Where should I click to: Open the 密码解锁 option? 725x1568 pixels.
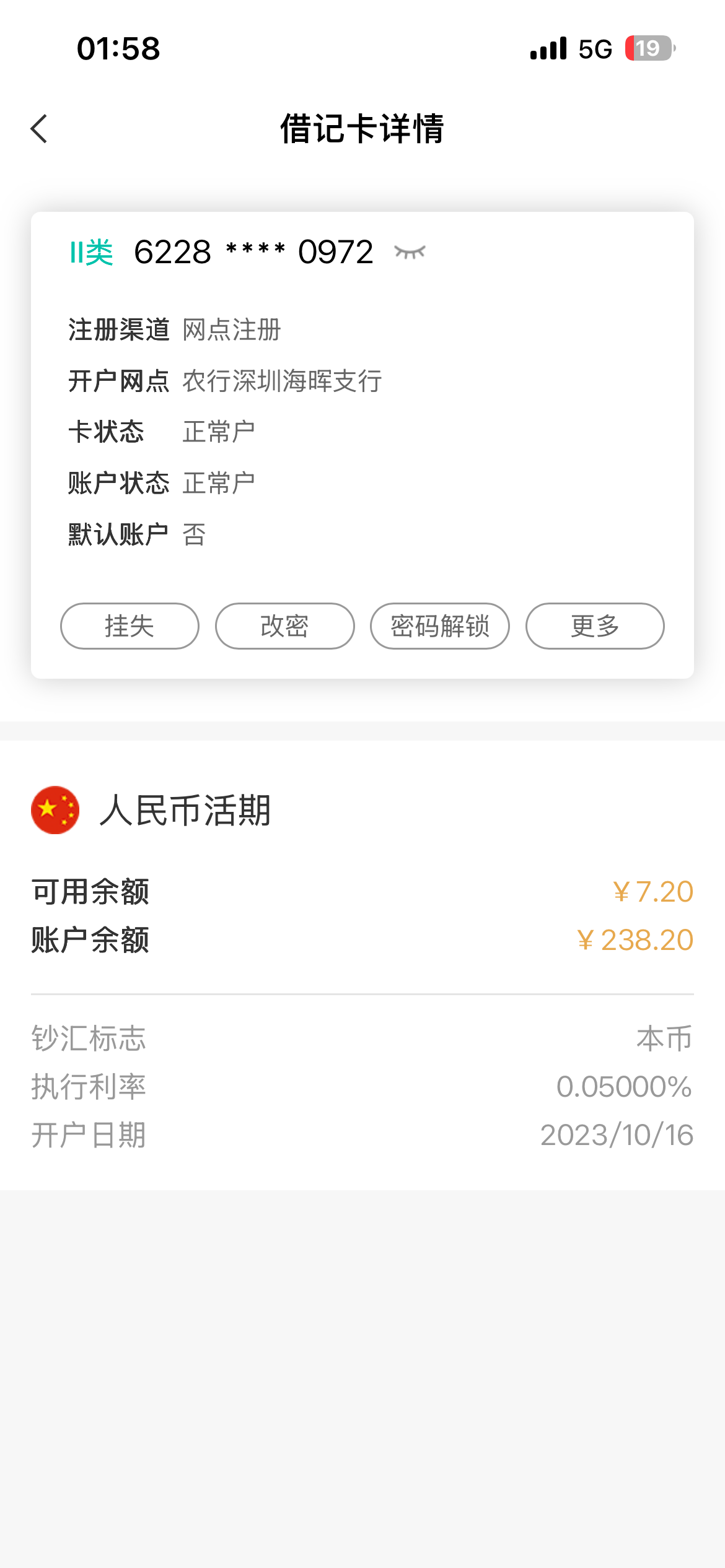[x=440, y=626]
